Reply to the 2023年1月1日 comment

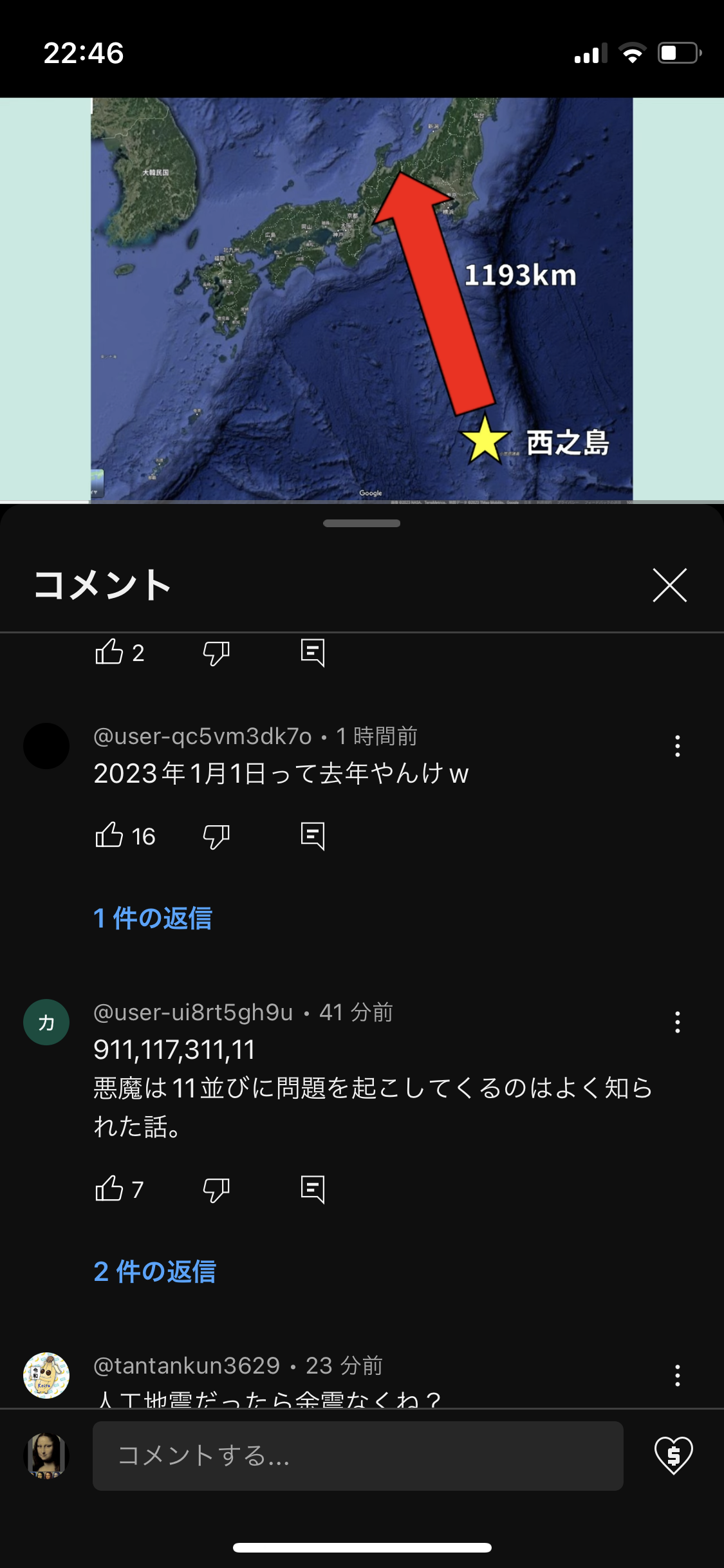tap(313, 836)
